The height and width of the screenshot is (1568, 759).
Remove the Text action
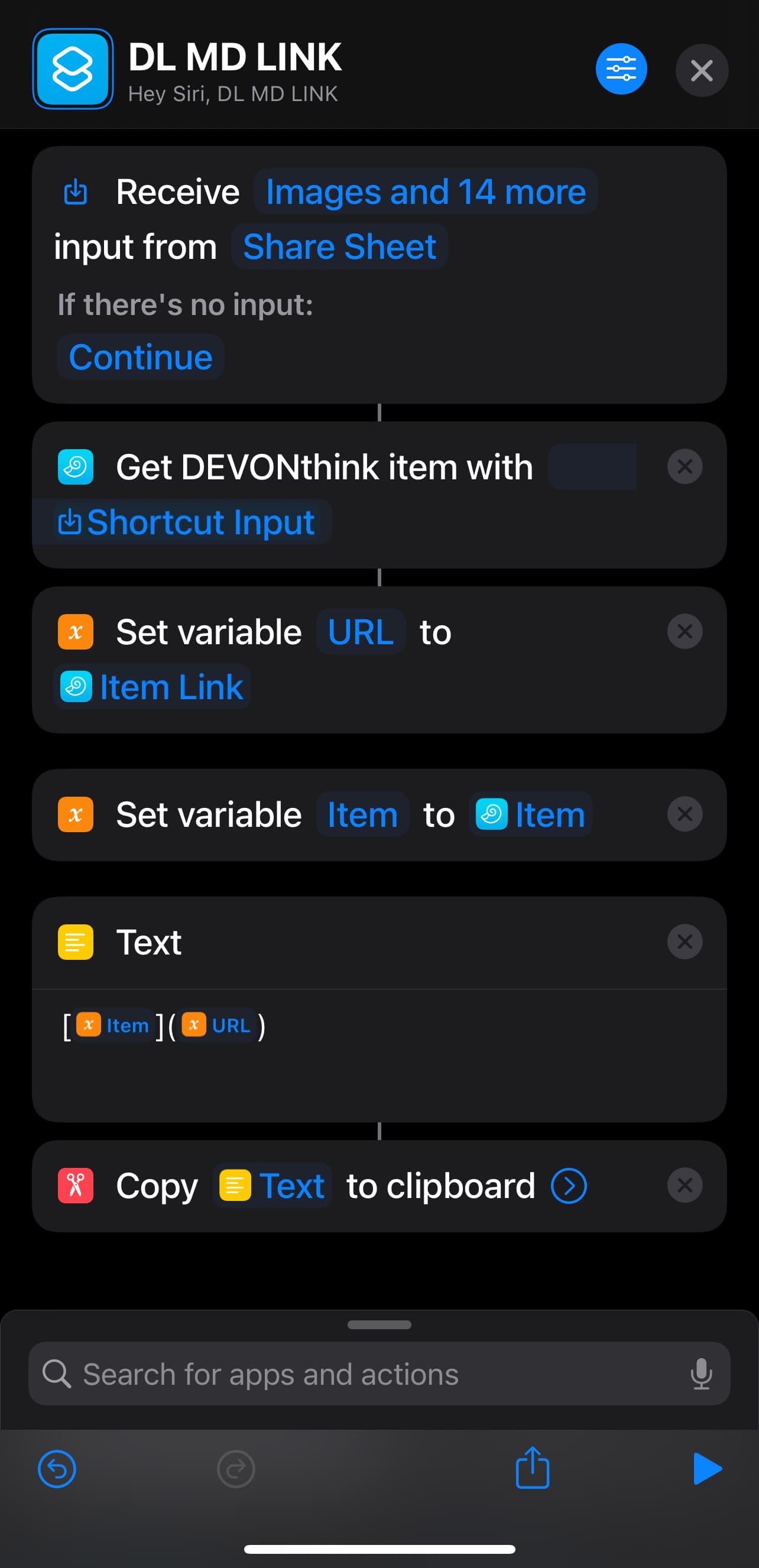pyautogui.click(x=684, y=942)
